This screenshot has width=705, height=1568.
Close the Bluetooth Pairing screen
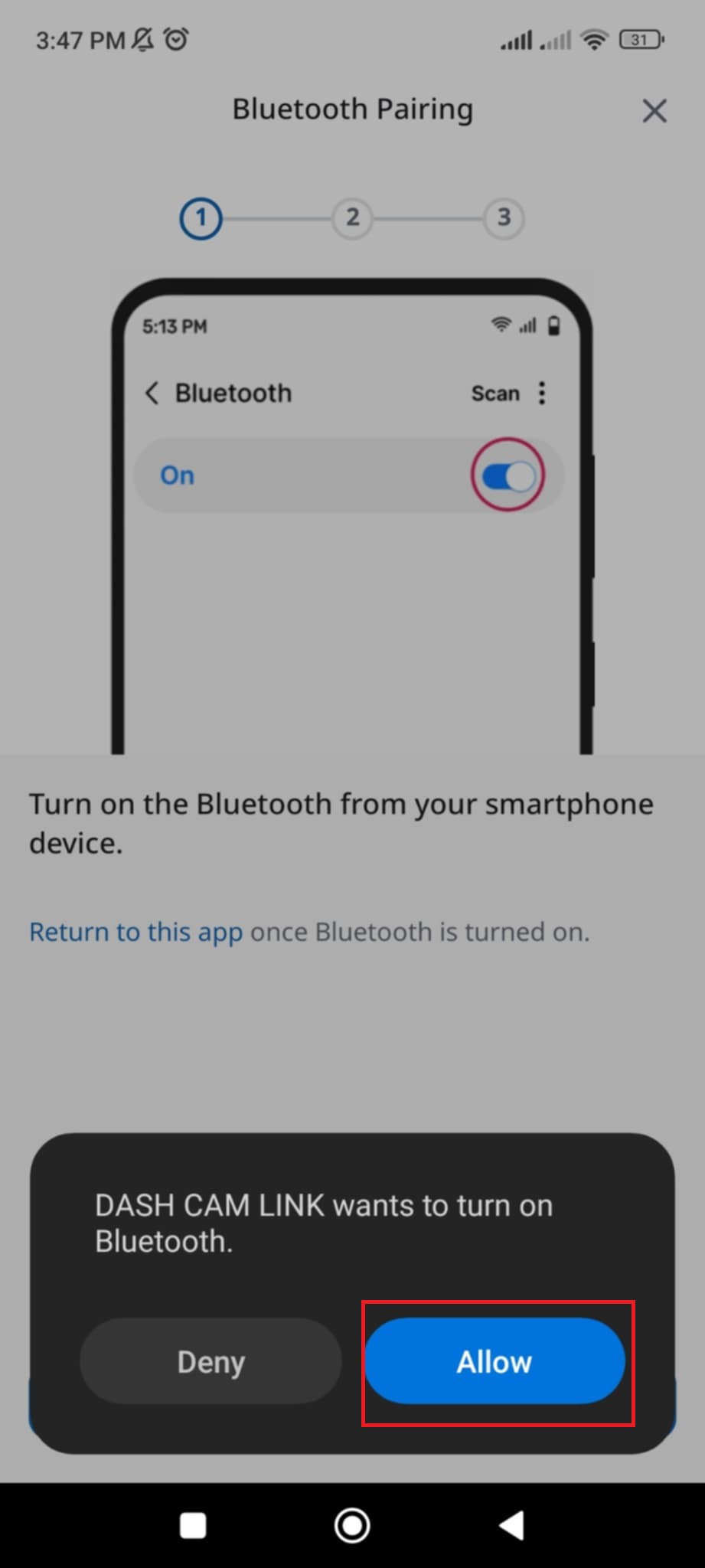point(654,111)
